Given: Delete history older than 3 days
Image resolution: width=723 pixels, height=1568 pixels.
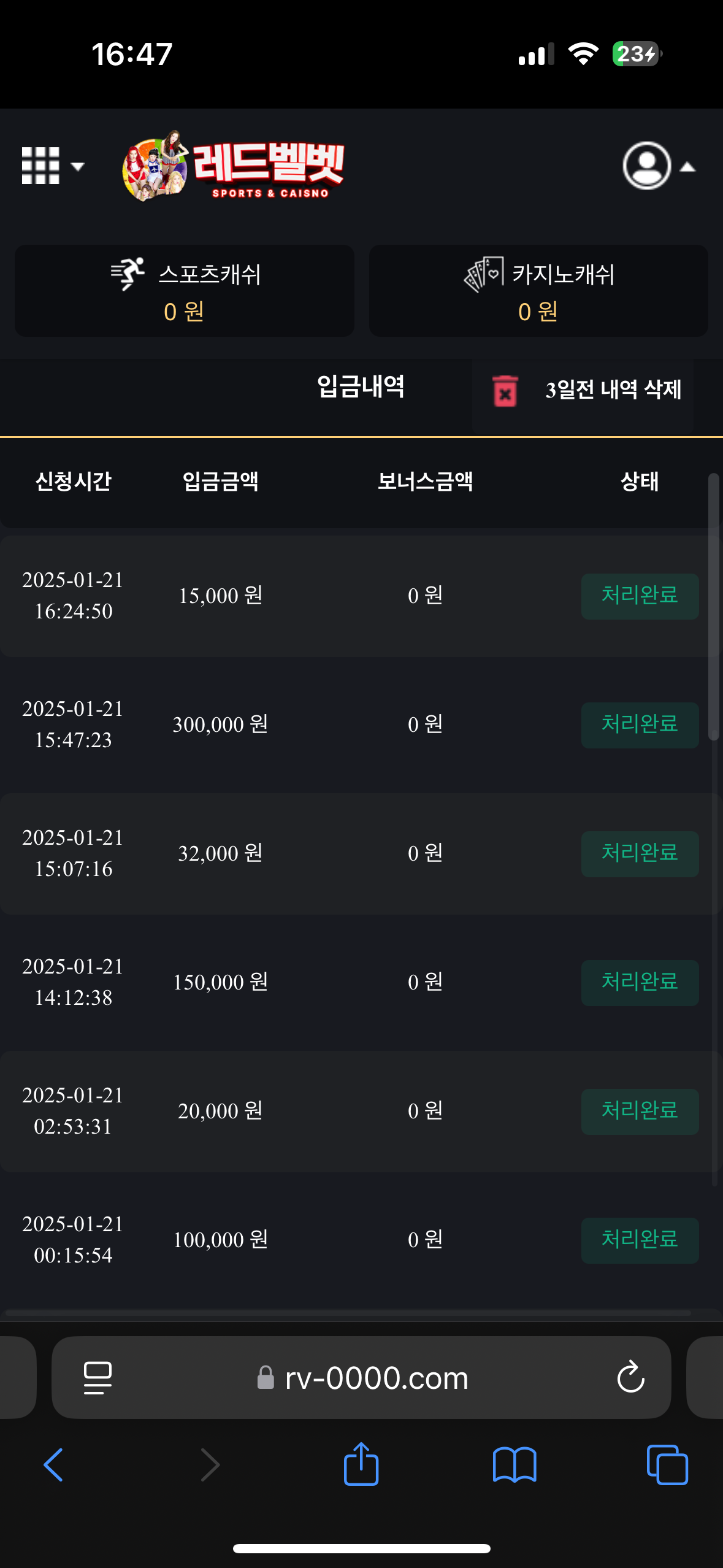Looking at the screenshot, I should [586, 390].
